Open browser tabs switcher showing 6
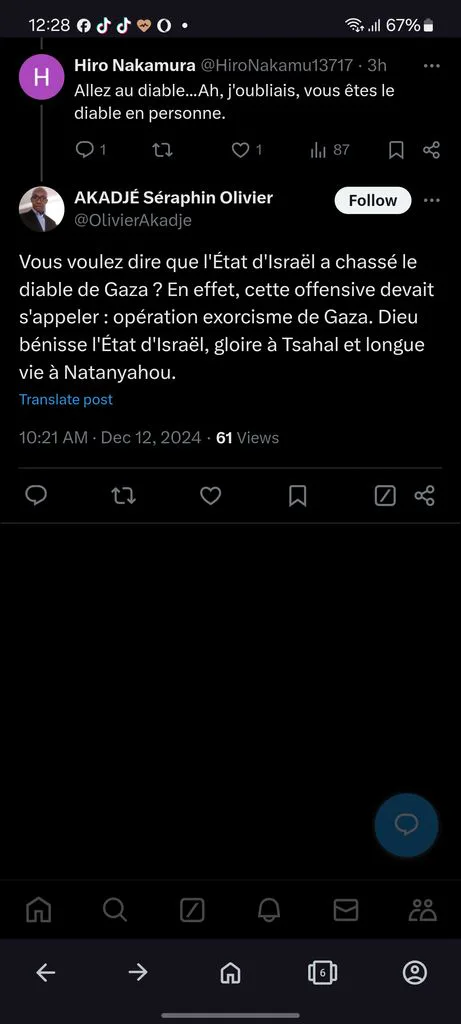461x1024 pixels. [322, 973]
